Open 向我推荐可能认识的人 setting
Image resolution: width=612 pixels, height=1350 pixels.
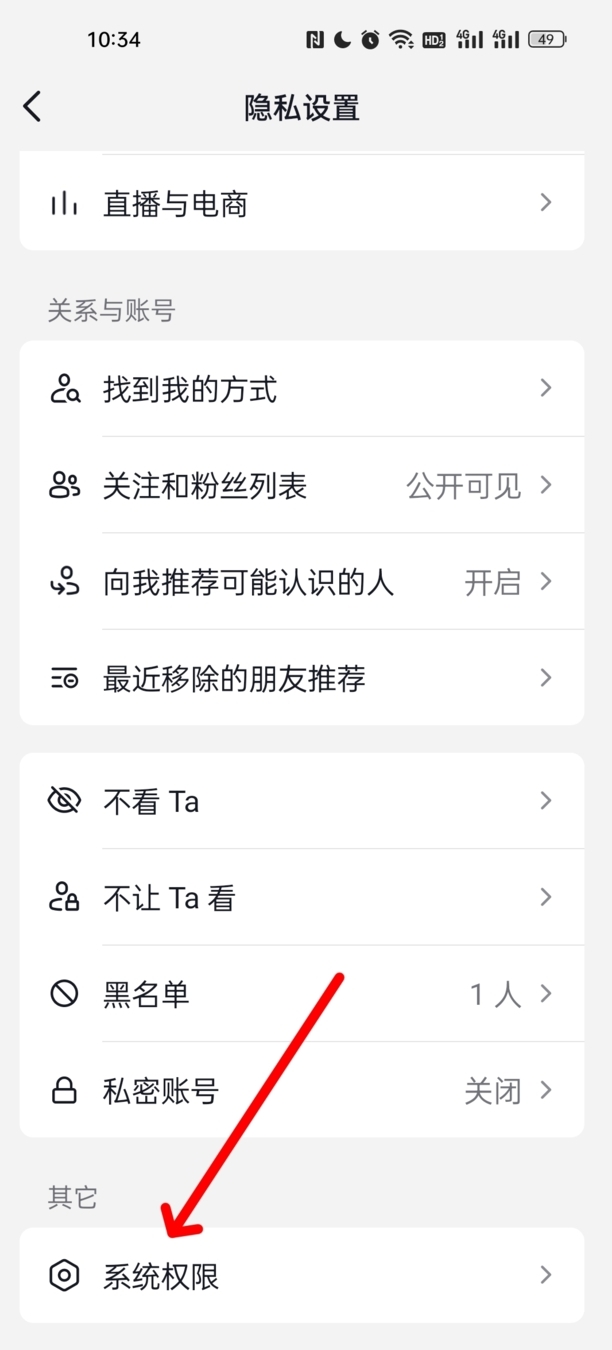300,582
